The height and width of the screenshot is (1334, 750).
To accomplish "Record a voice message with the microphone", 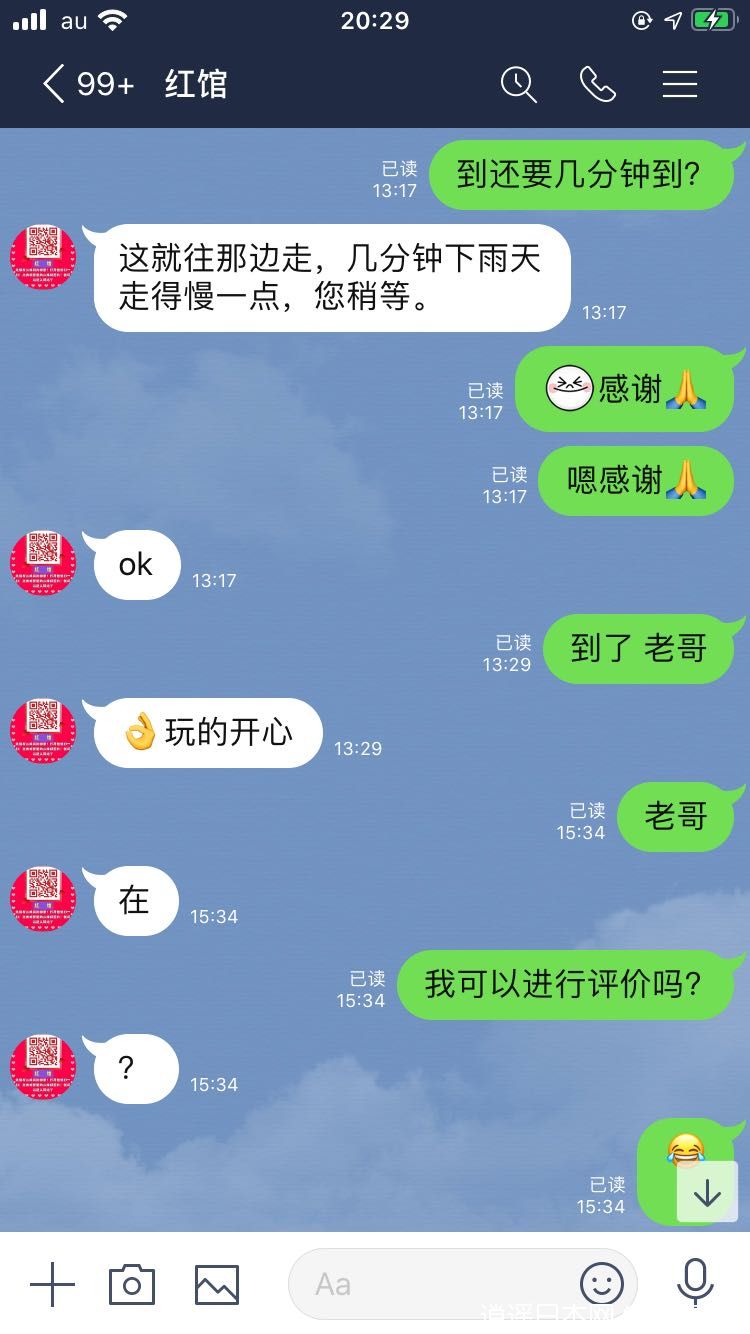I will point(695,1283).
